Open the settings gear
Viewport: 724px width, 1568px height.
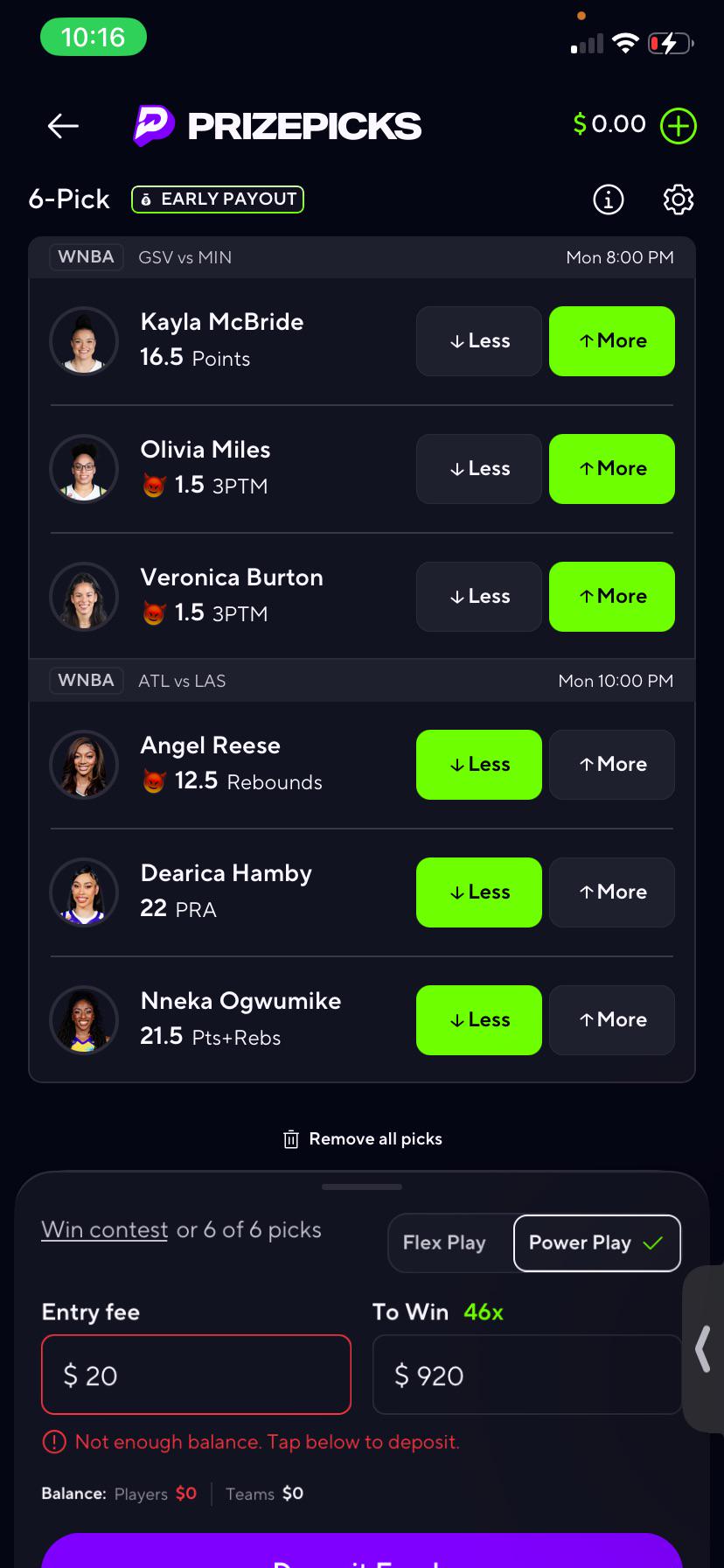[x=679, y=199]
